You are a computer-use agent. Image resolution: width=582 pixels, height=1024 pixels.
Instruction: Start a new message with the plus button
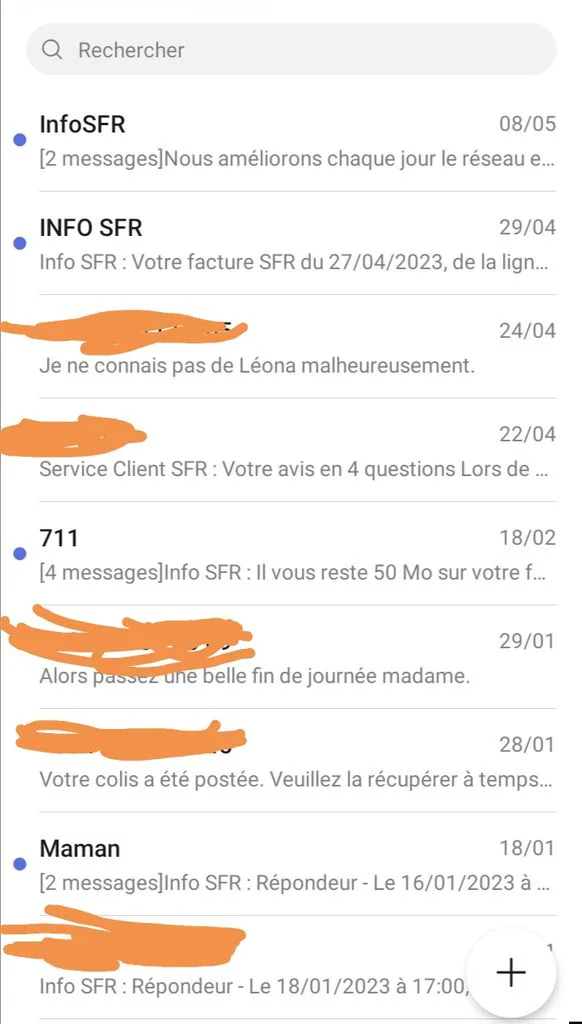(511, 973)
